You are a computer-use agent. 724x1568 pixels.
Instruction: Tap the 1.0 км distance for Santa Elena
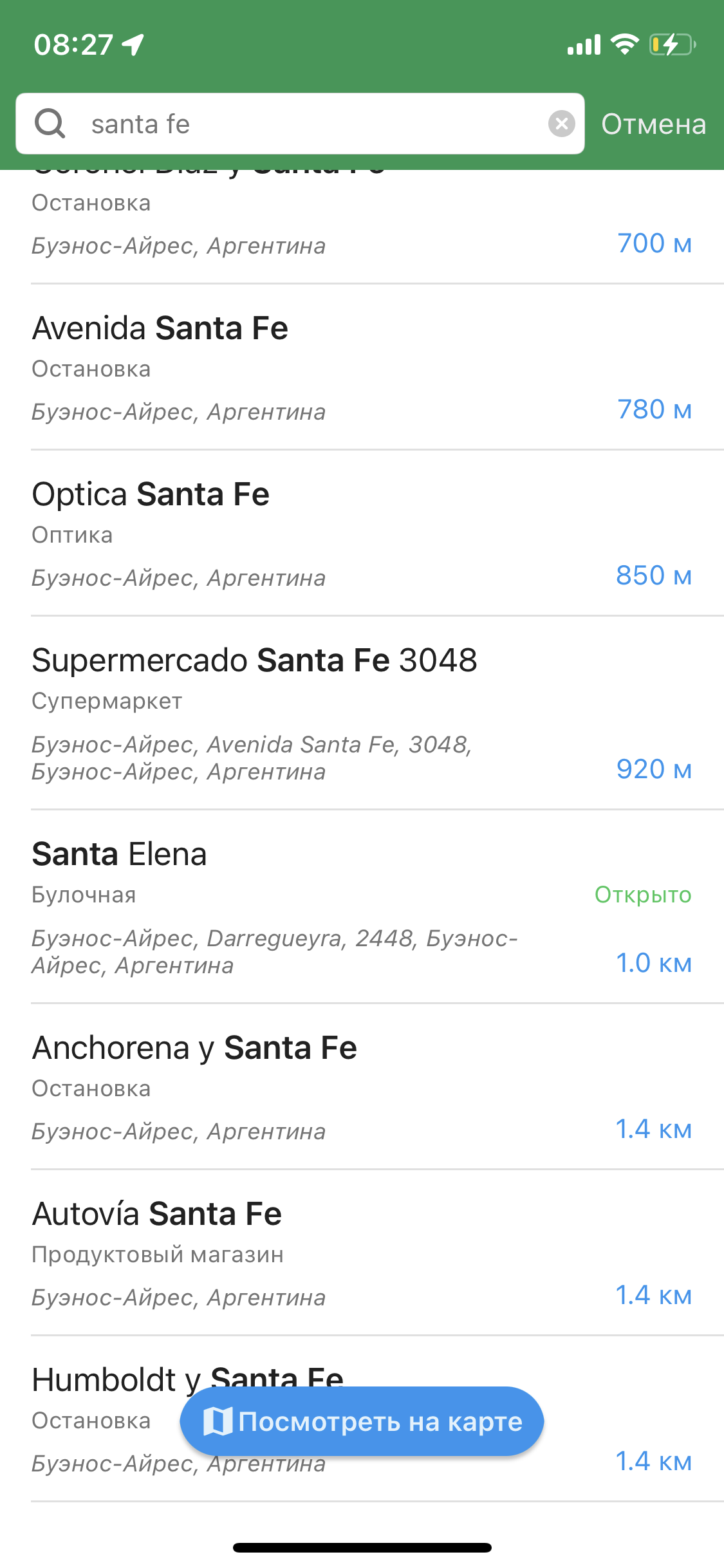(x=653, y=963)
